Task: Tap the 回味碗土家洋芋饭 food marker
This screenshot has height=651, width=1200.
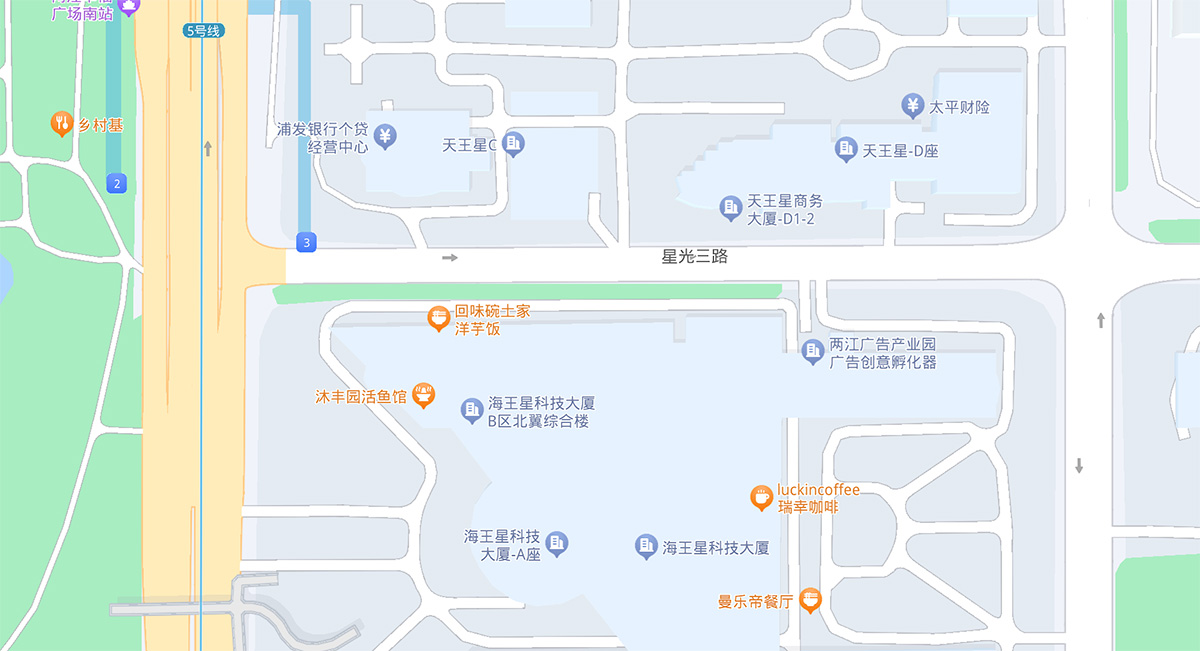Action: 438,318
